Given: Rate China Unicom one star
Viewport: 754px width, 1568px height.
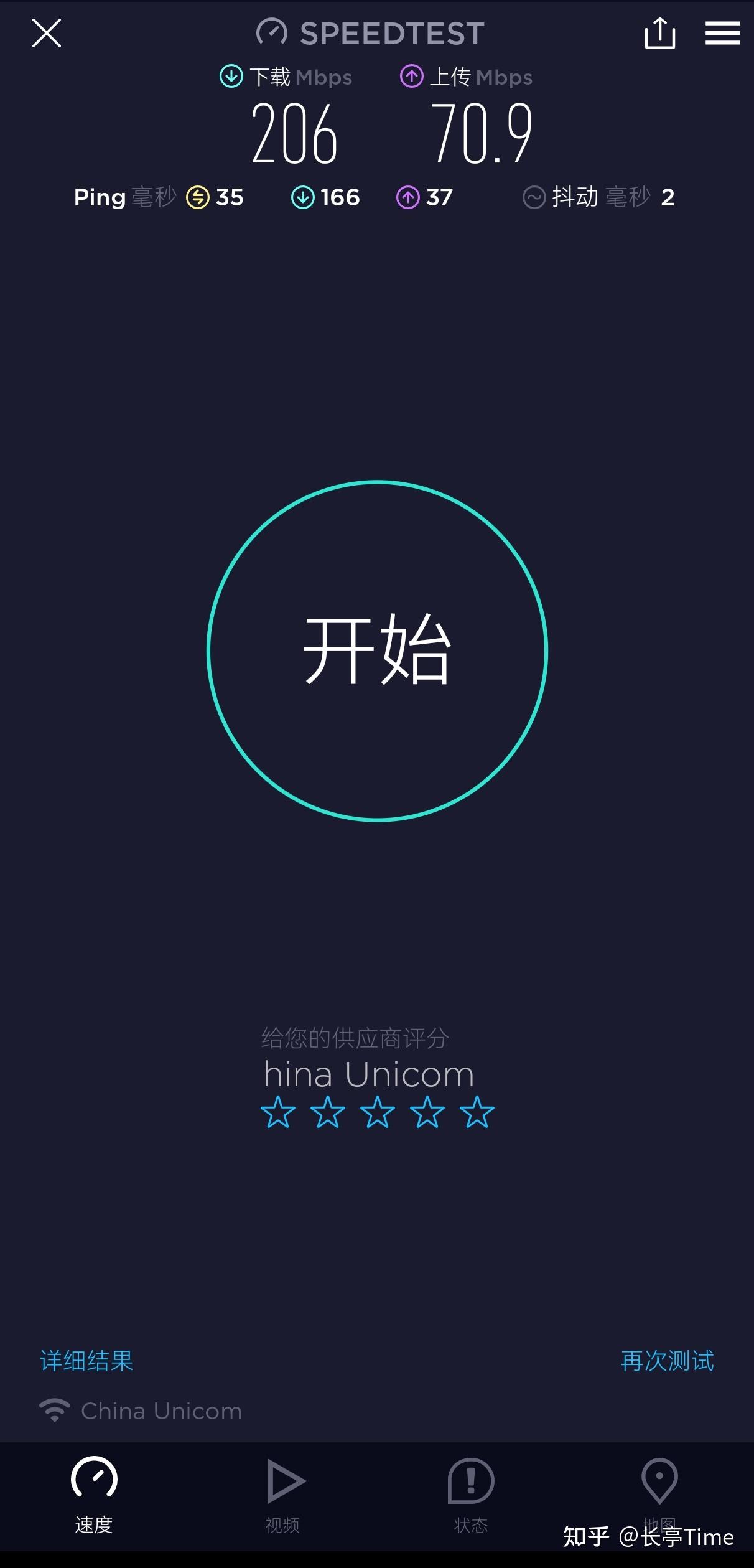Looking at the screenshot, I should (x=277, y=1113).
